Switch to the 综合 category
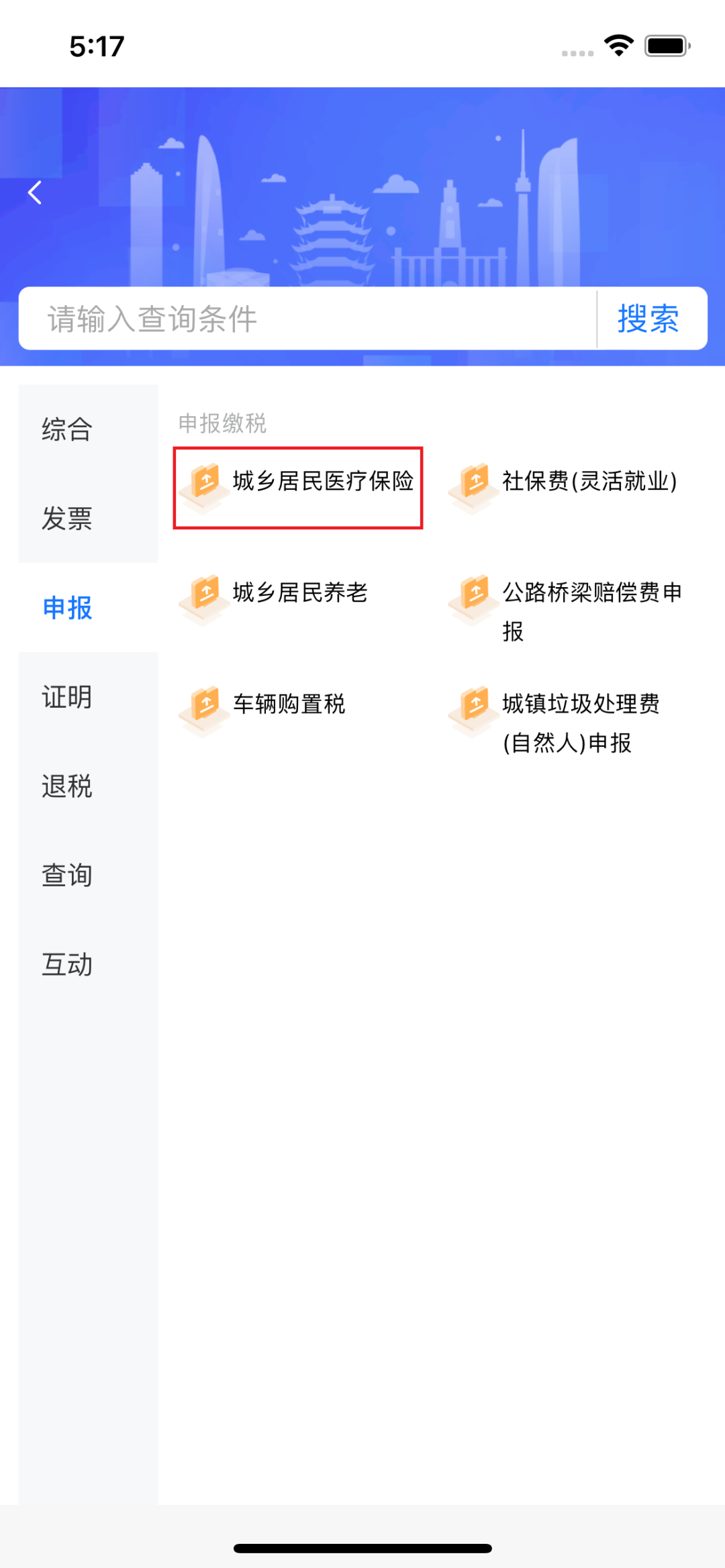Screen dimensions: 725x1568 click(x=67, y=429)
